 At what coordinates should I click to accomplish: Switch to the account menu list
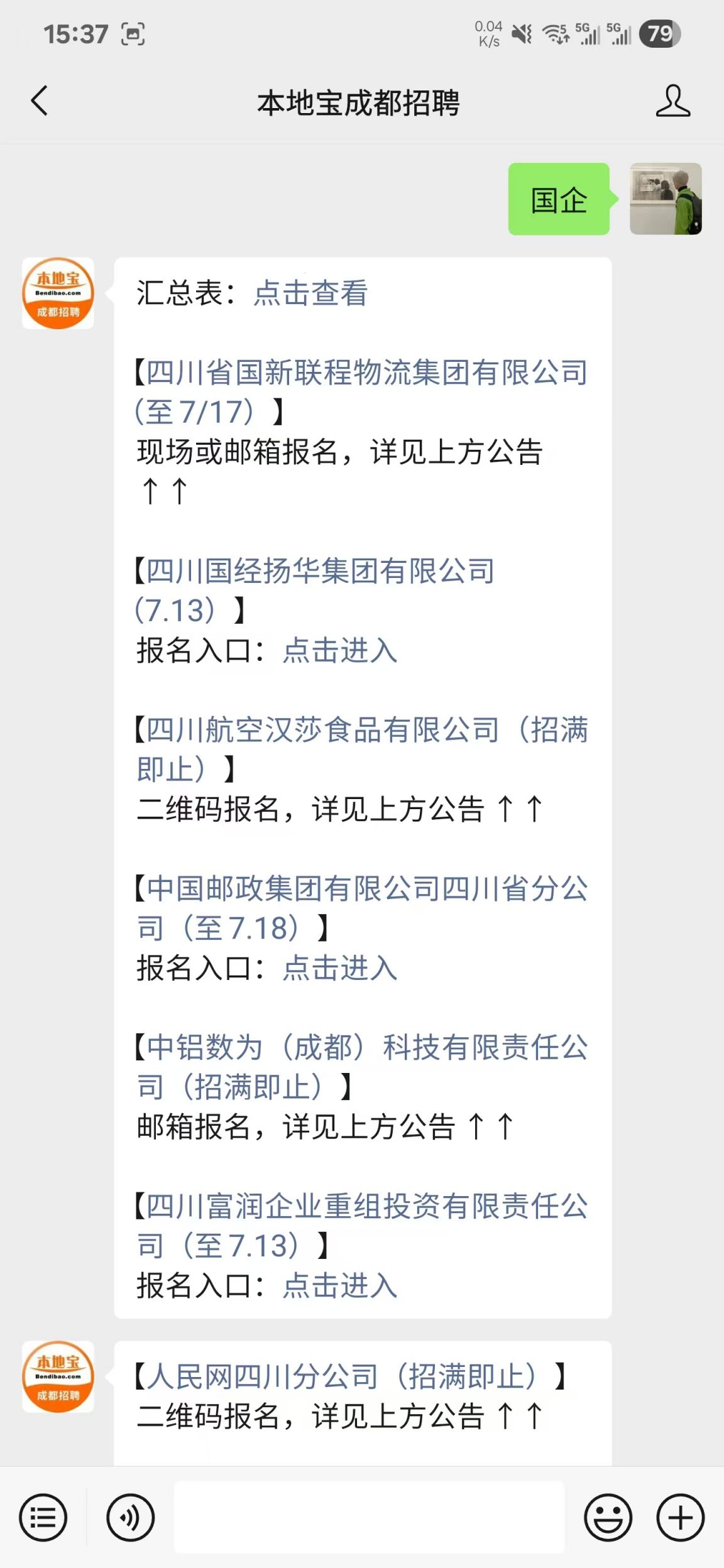(x=43, y=1518)
